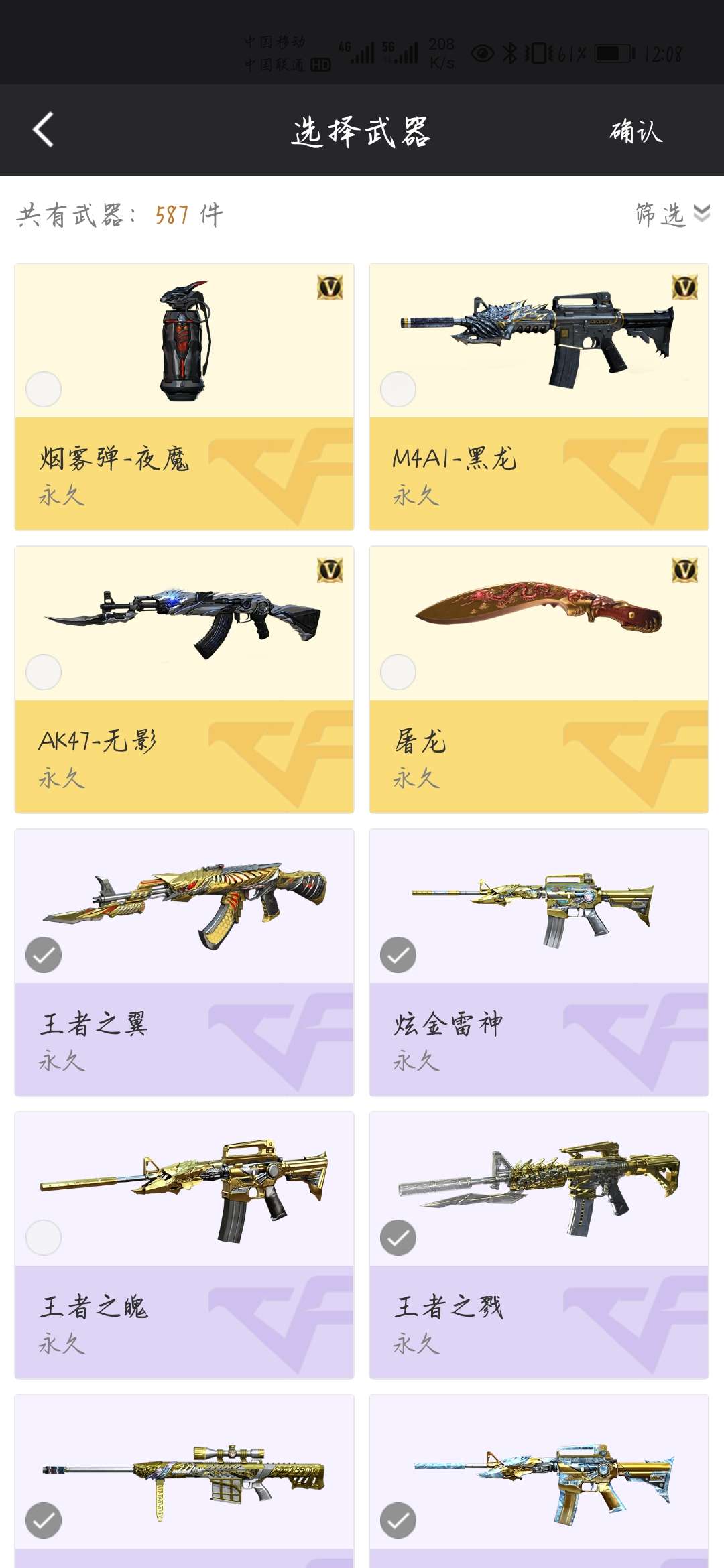Open the 屠龙 weapon card
Image resolution: width=724 pixels, height=1568 pixels.
click(x=539, y=680)
